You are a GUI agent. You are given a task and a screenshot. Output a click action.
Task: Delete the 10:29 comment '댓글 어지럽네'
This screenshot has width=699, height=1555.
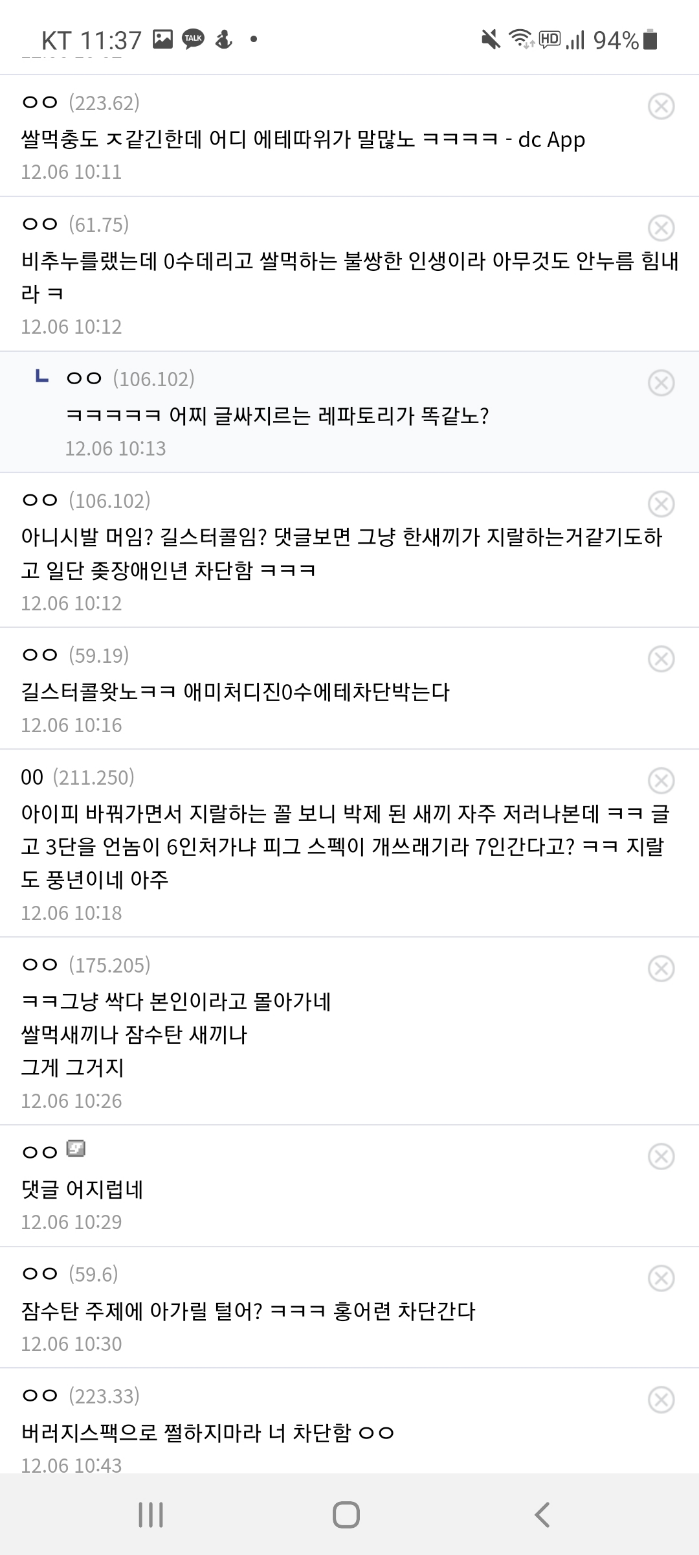point(661,1157)
